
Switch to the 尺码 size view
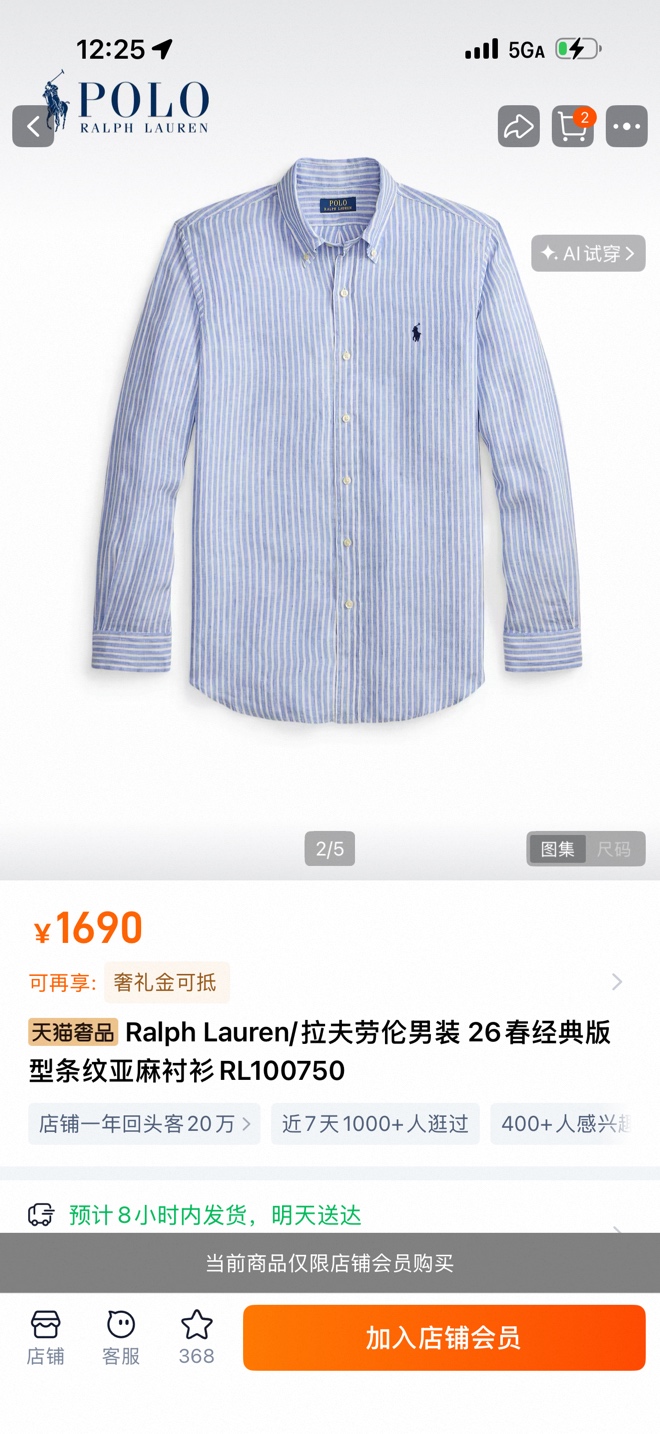pos(614,849)
